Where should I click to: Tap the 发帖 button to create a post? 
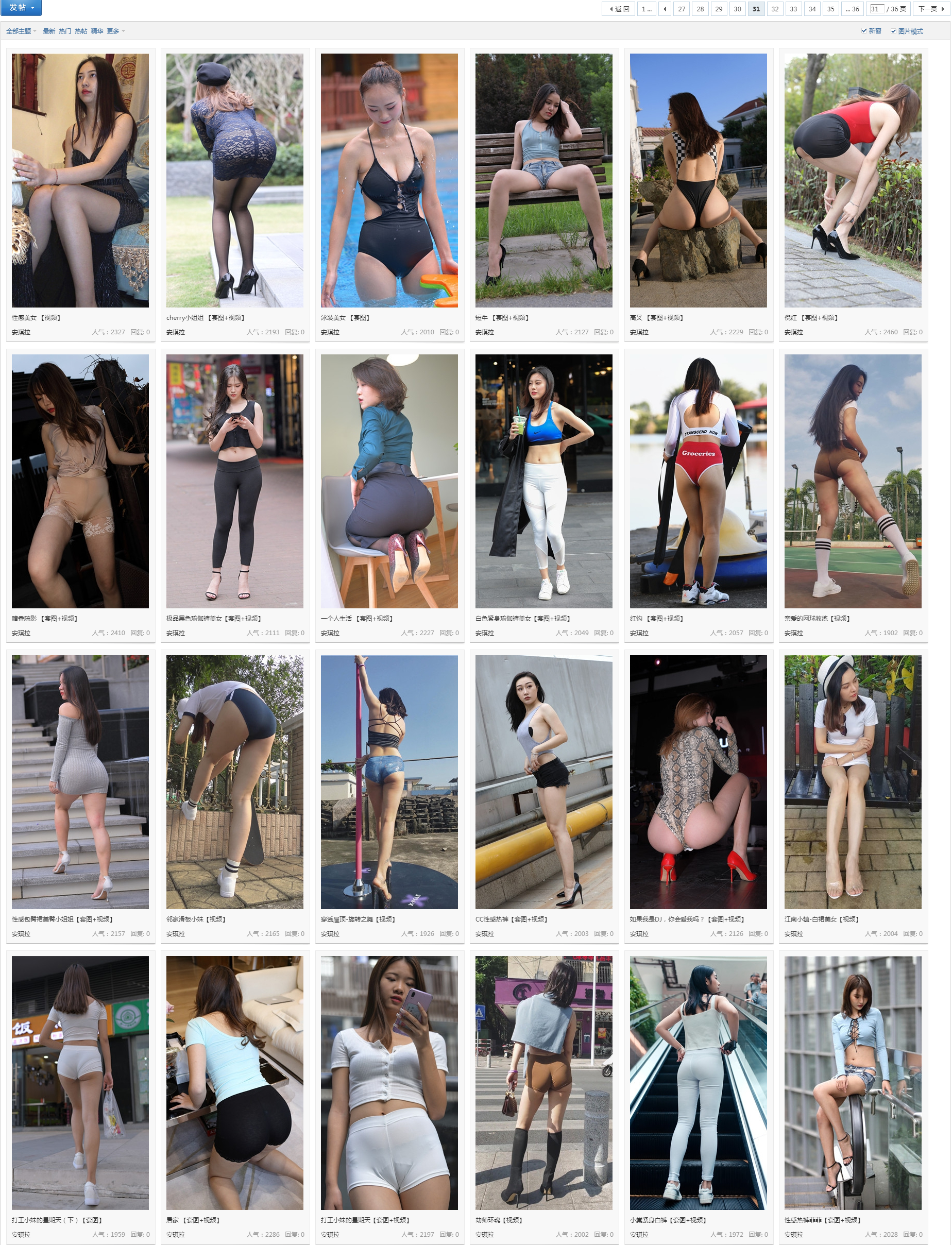point(22,8)
